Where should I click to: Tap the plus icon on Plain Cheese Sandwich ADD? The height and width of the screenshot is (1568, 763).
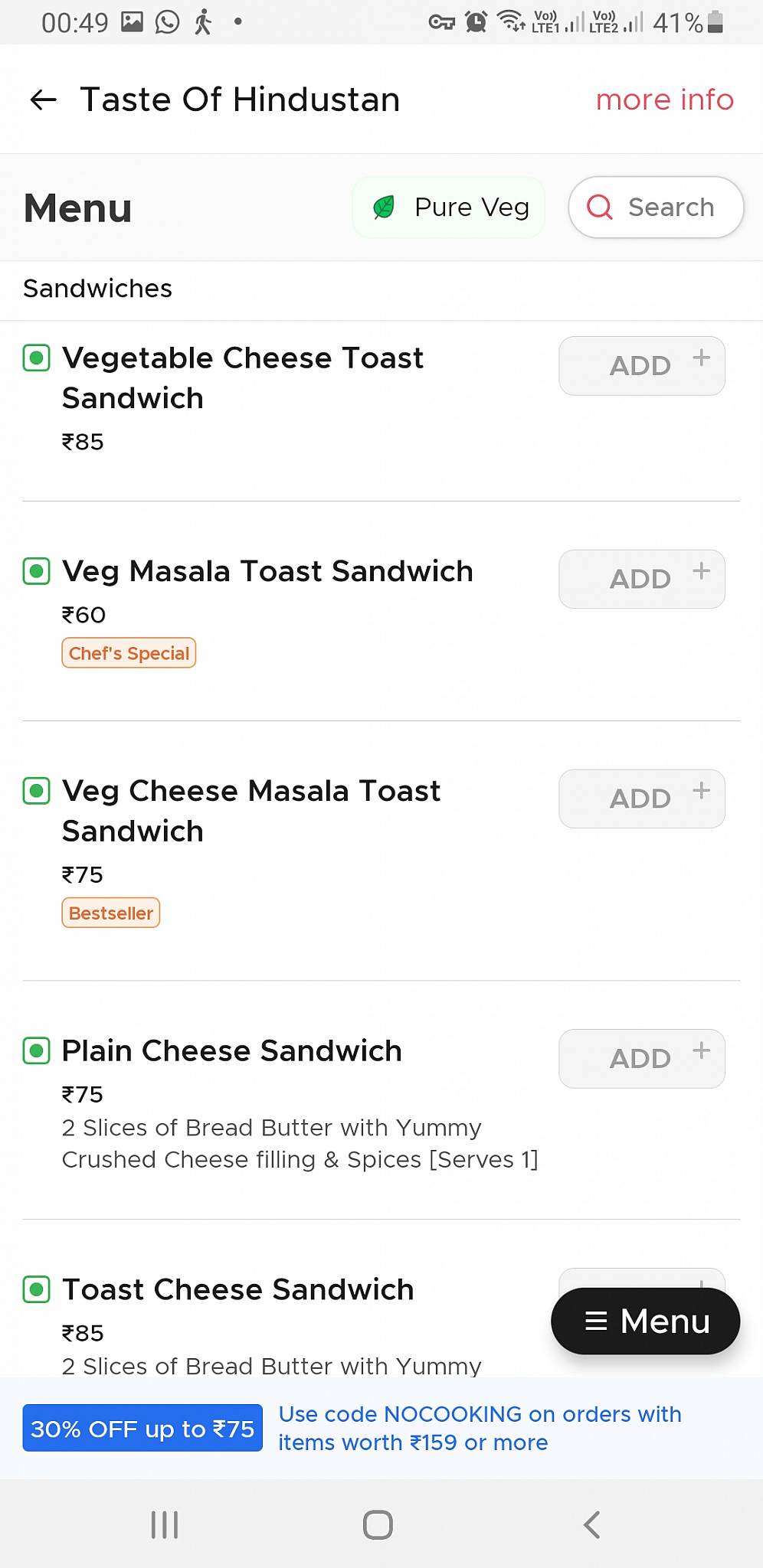tap(701, 1050)
